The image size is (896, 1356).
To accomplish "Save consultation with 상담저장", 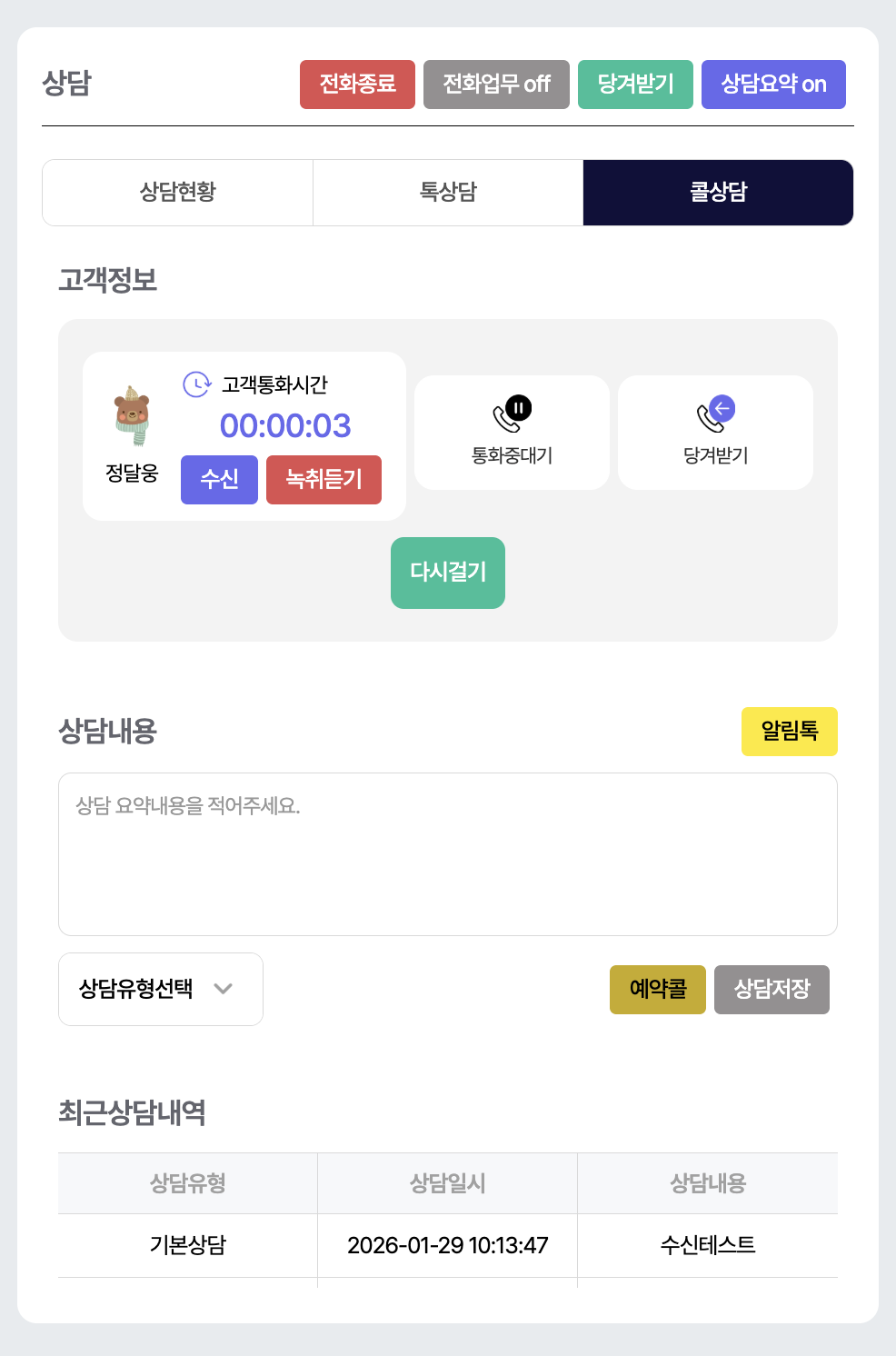I will pos(772,990).
